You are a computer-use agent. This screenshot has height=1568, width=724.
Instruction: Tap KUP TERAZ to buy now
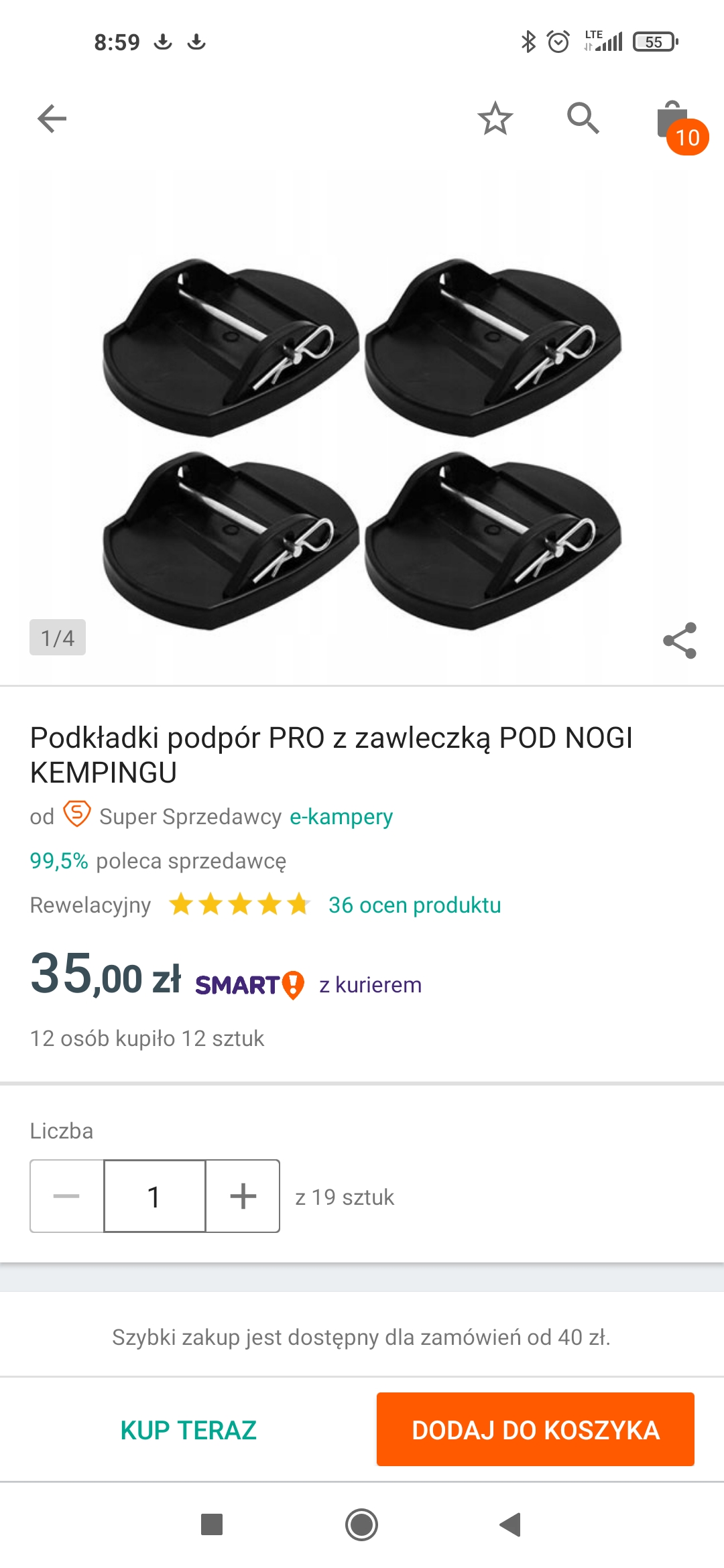tap(188, 1430)
